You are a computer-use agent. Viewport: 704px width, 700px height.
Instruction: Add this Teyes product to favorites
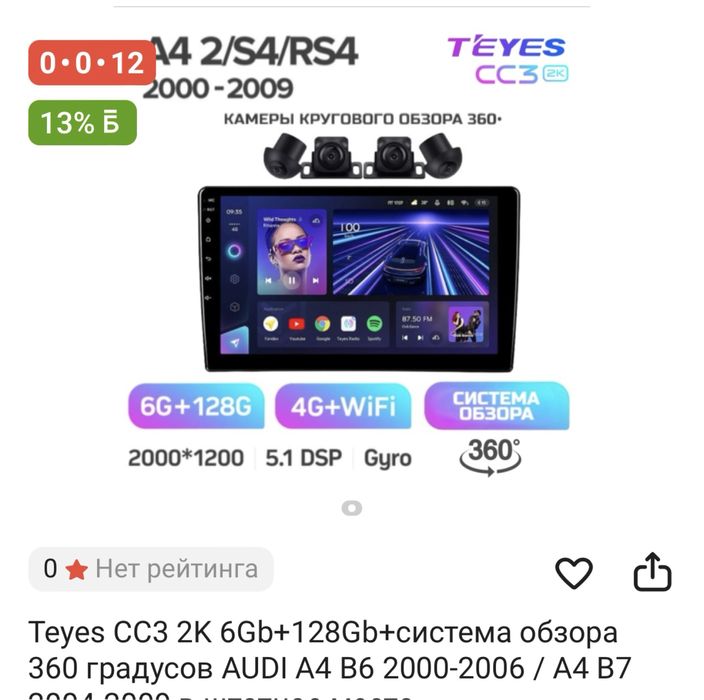[574, 573]
